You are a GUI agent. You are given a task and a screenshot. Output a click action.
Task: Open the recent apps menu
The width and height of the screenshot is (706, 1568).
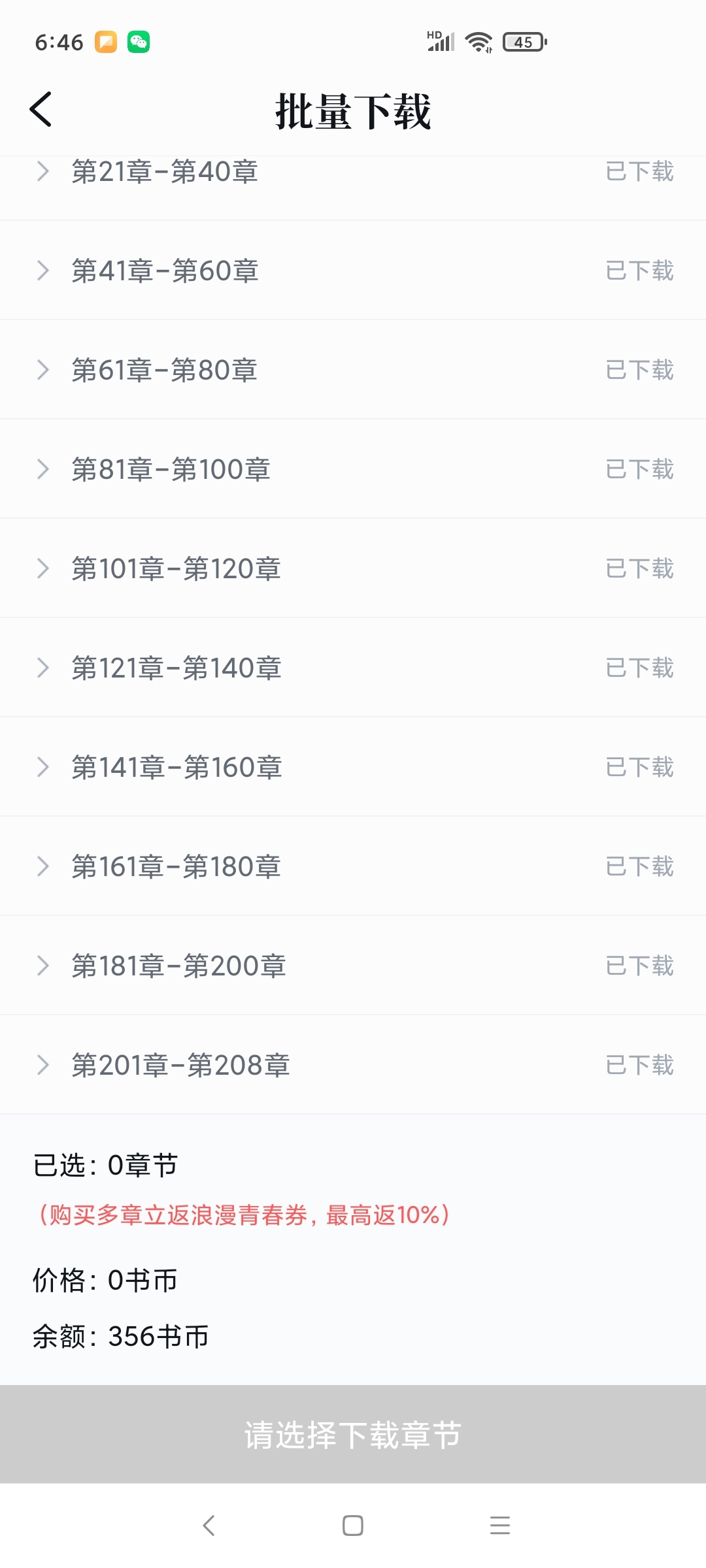pos(500,1526)
